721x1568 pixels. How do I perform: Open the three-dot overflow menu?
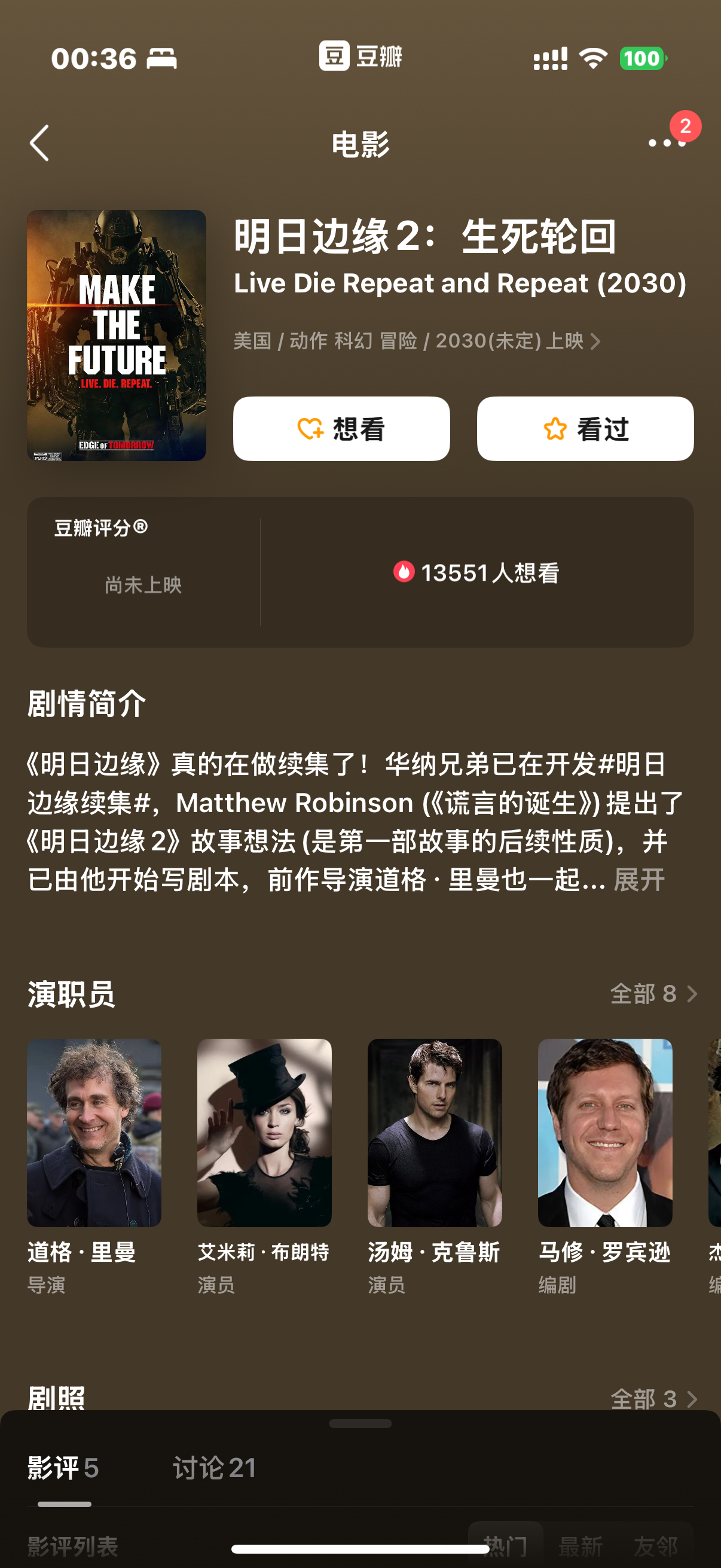(667, 143)
